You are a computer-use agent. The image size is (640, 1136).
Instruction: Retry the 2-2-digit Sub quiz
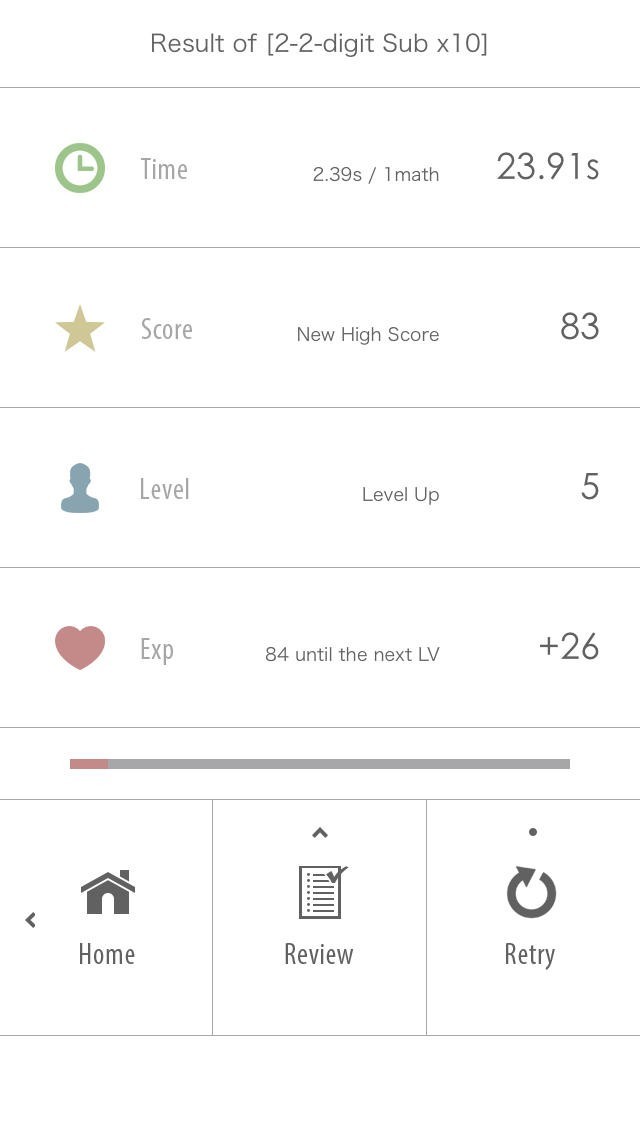click(x=531, y=917)
